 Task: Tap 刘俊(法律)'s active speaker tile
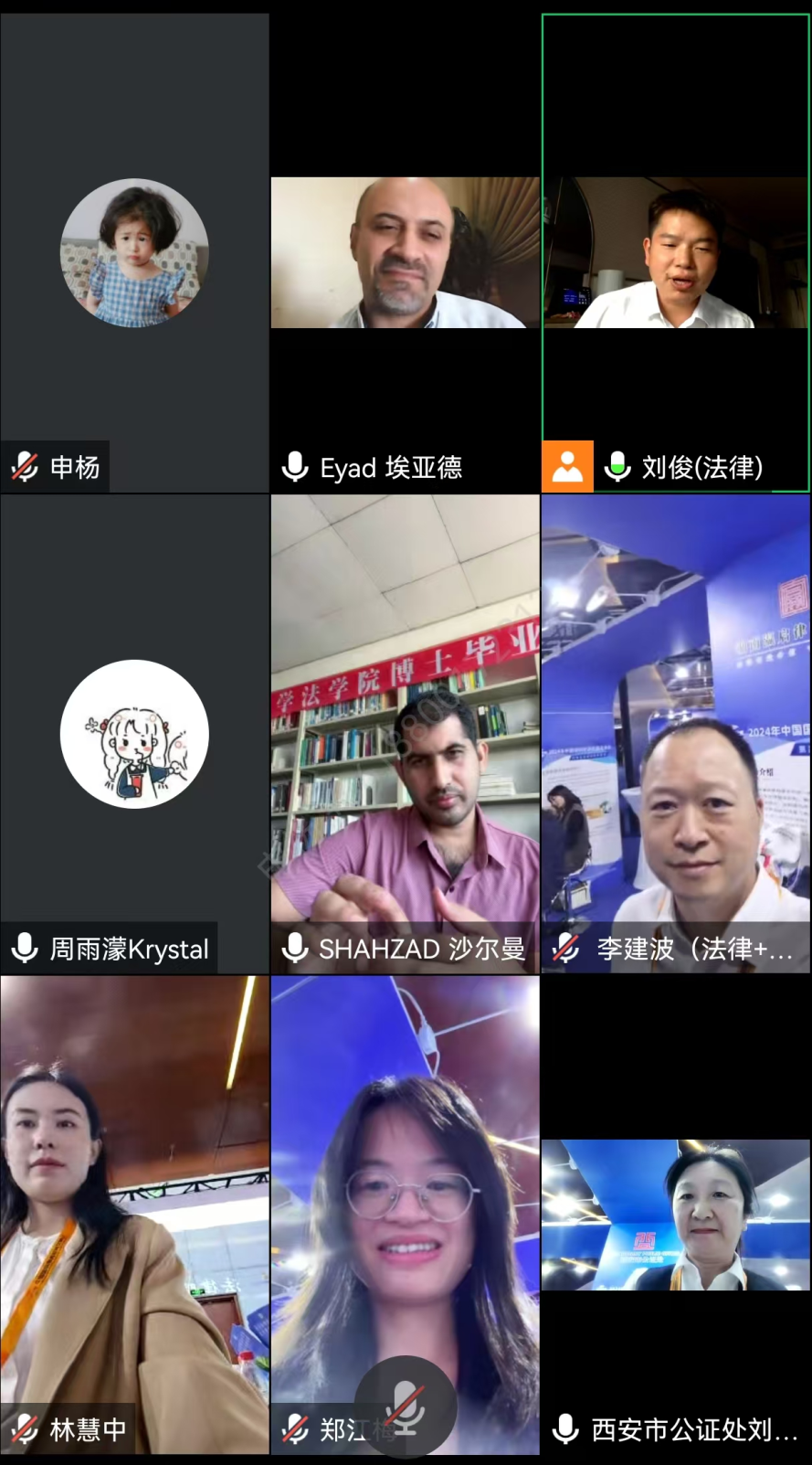(675, 253)
